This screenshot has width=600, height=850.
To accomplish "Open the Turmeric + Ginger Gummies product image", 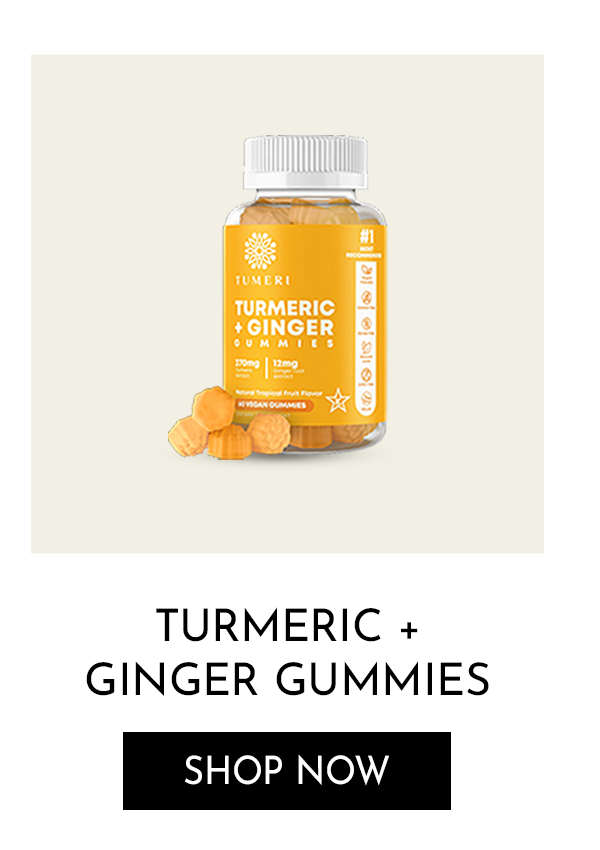I will tap(288, 303).
